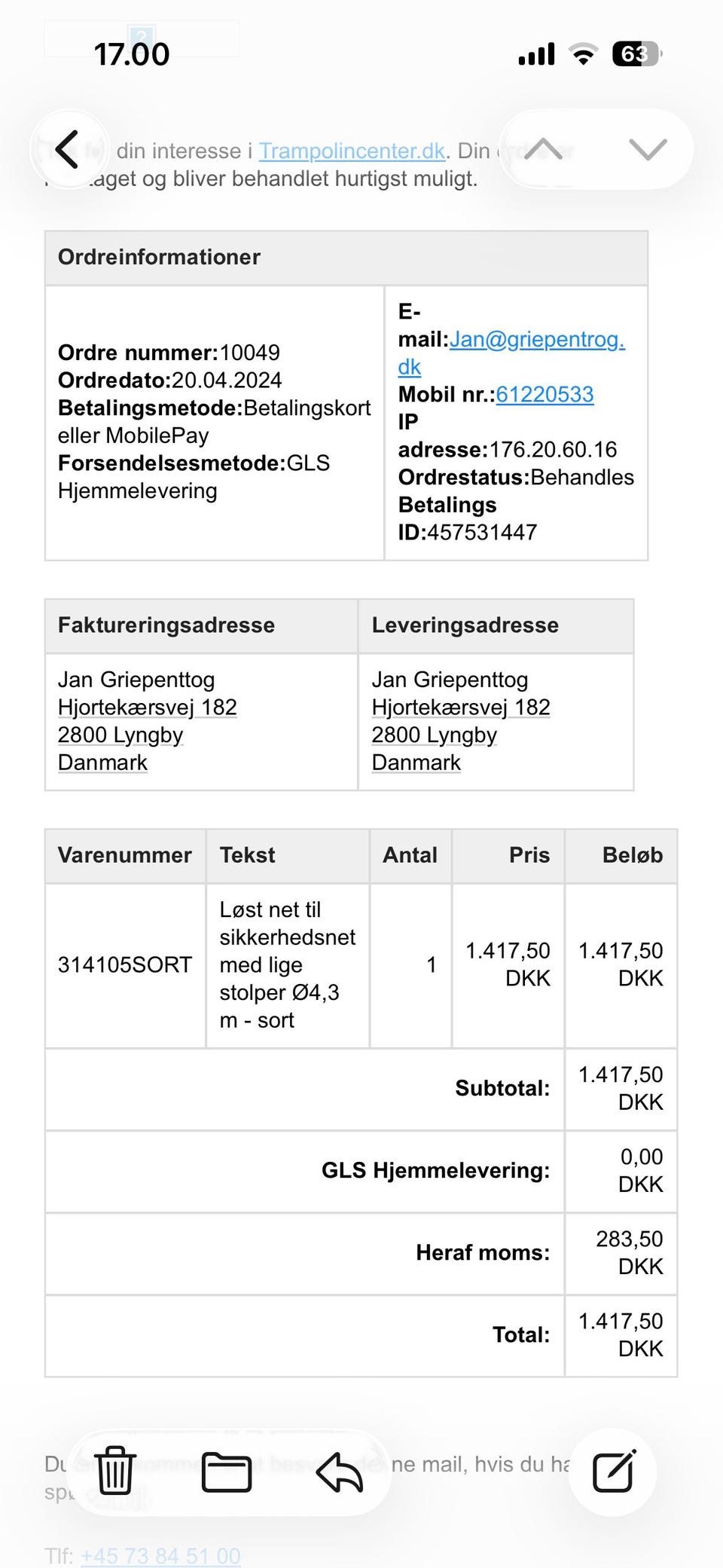Move the email to a folder
The height and width of the screenshot is (1568, 723).
coord(227,1472)
